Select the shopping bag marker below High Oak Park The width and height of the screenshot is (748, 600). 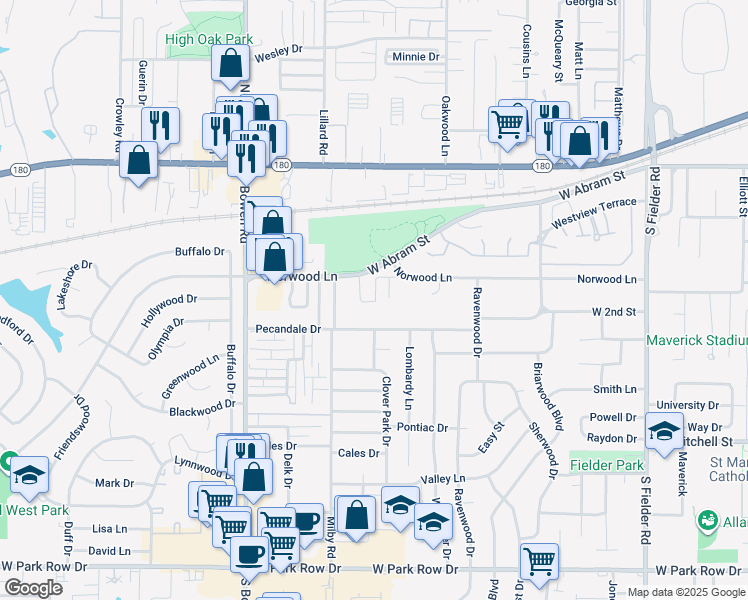(230, 64)
